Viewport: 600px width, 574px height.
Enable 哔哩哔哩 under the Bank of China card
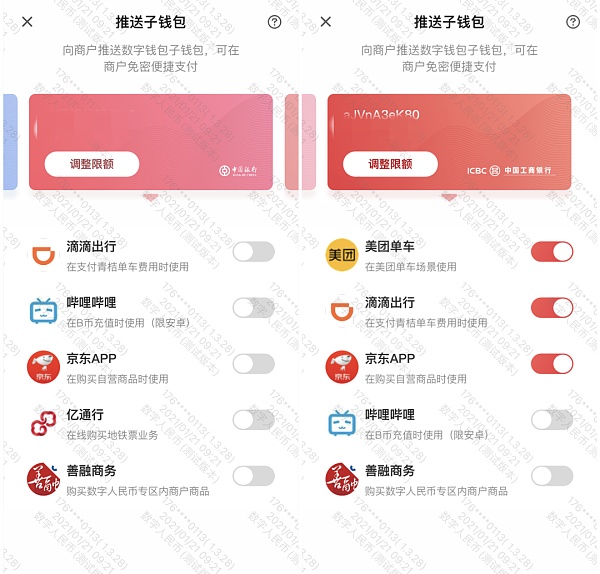point(253,308)
